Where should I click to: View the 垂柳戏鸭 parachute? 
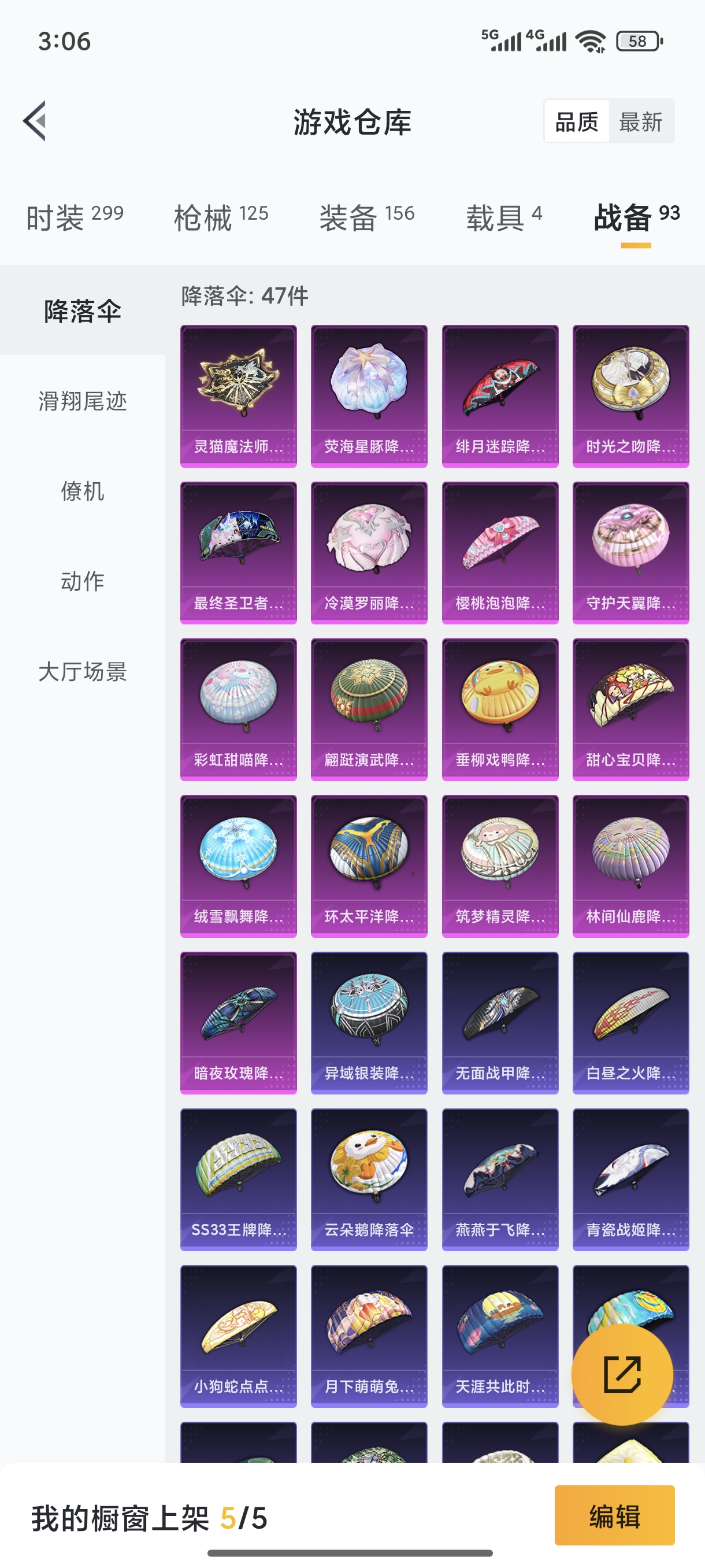click(x=500, y=709)
